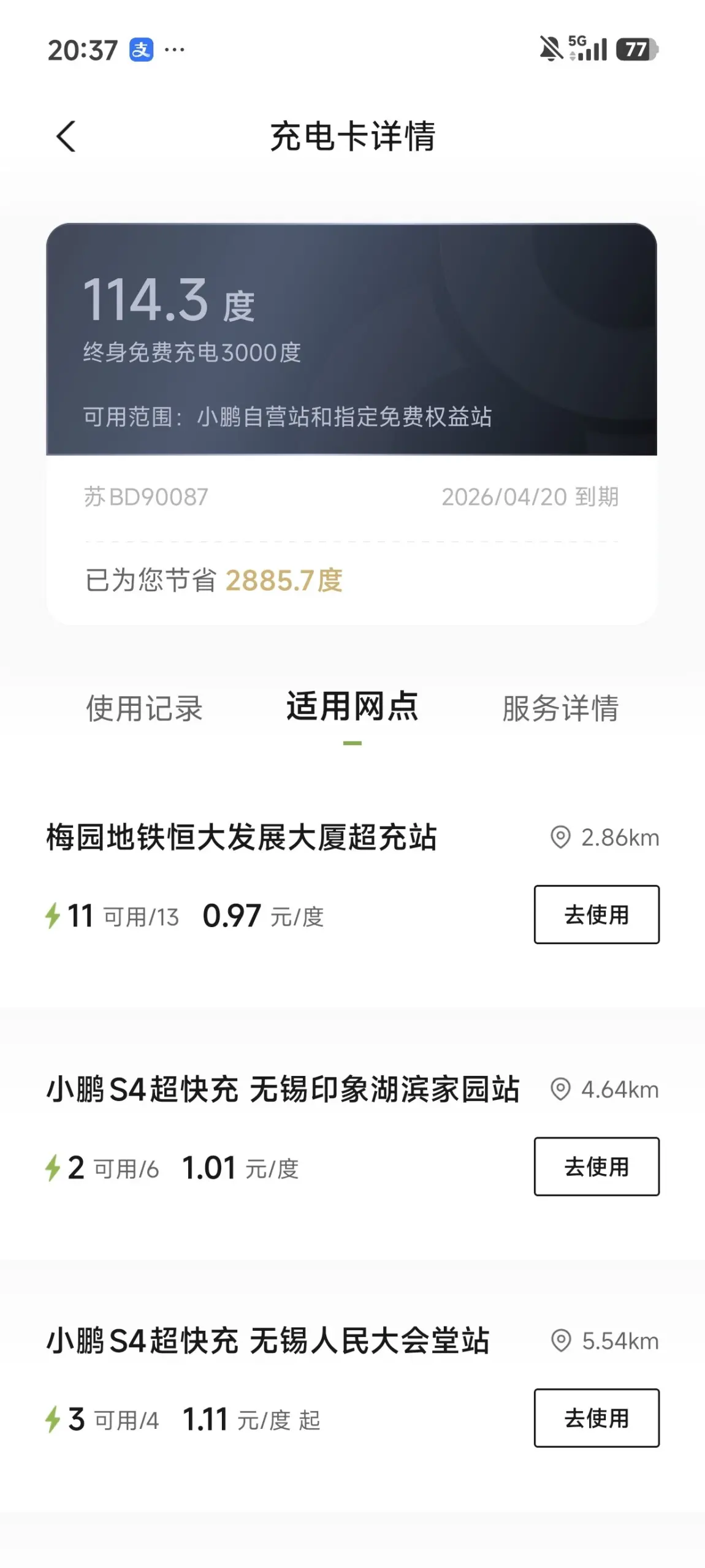Go back from 充电卡详情 page
Viewport: 705px width, 1568px height.
(x=66, y=136)
